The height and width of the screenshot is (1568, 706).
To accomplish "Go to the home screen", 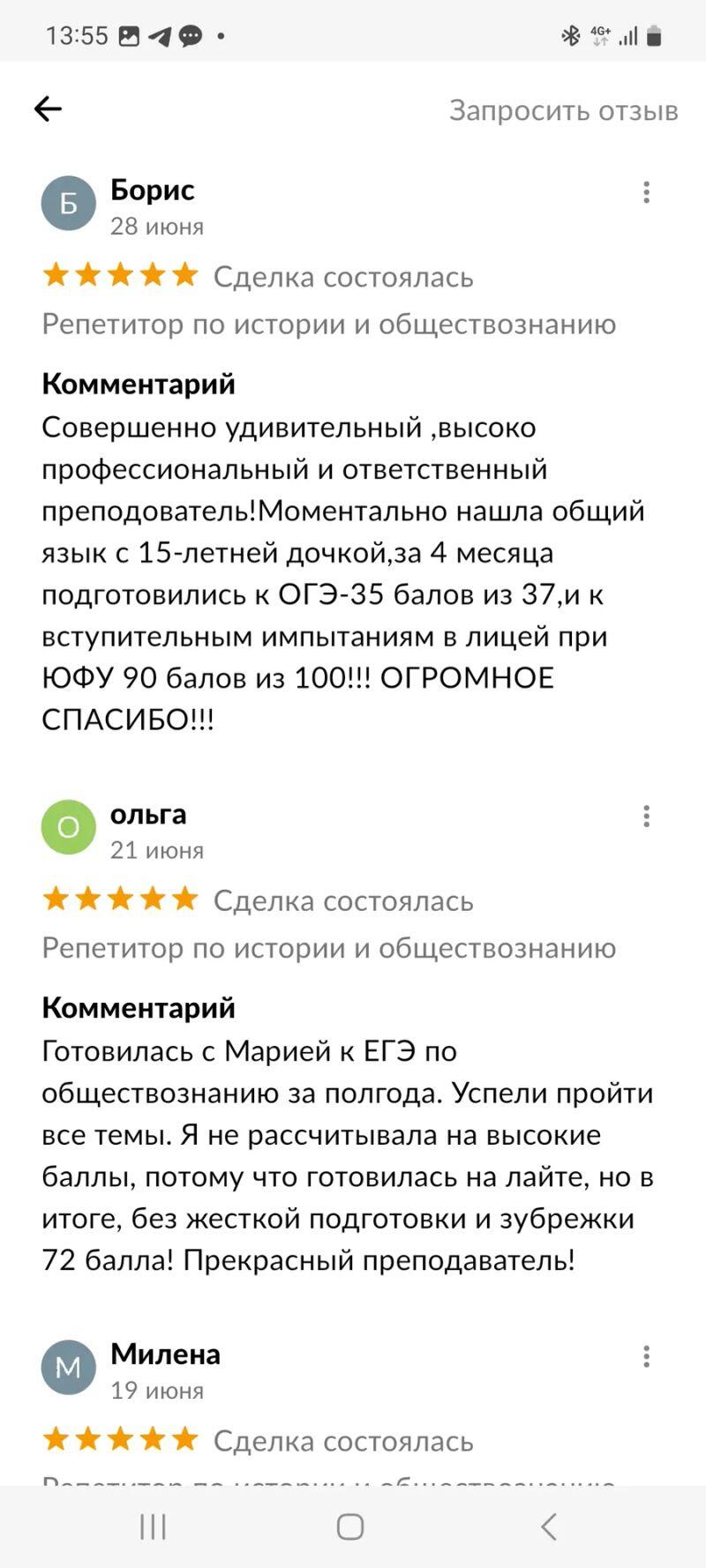I will click(350, 1527).
